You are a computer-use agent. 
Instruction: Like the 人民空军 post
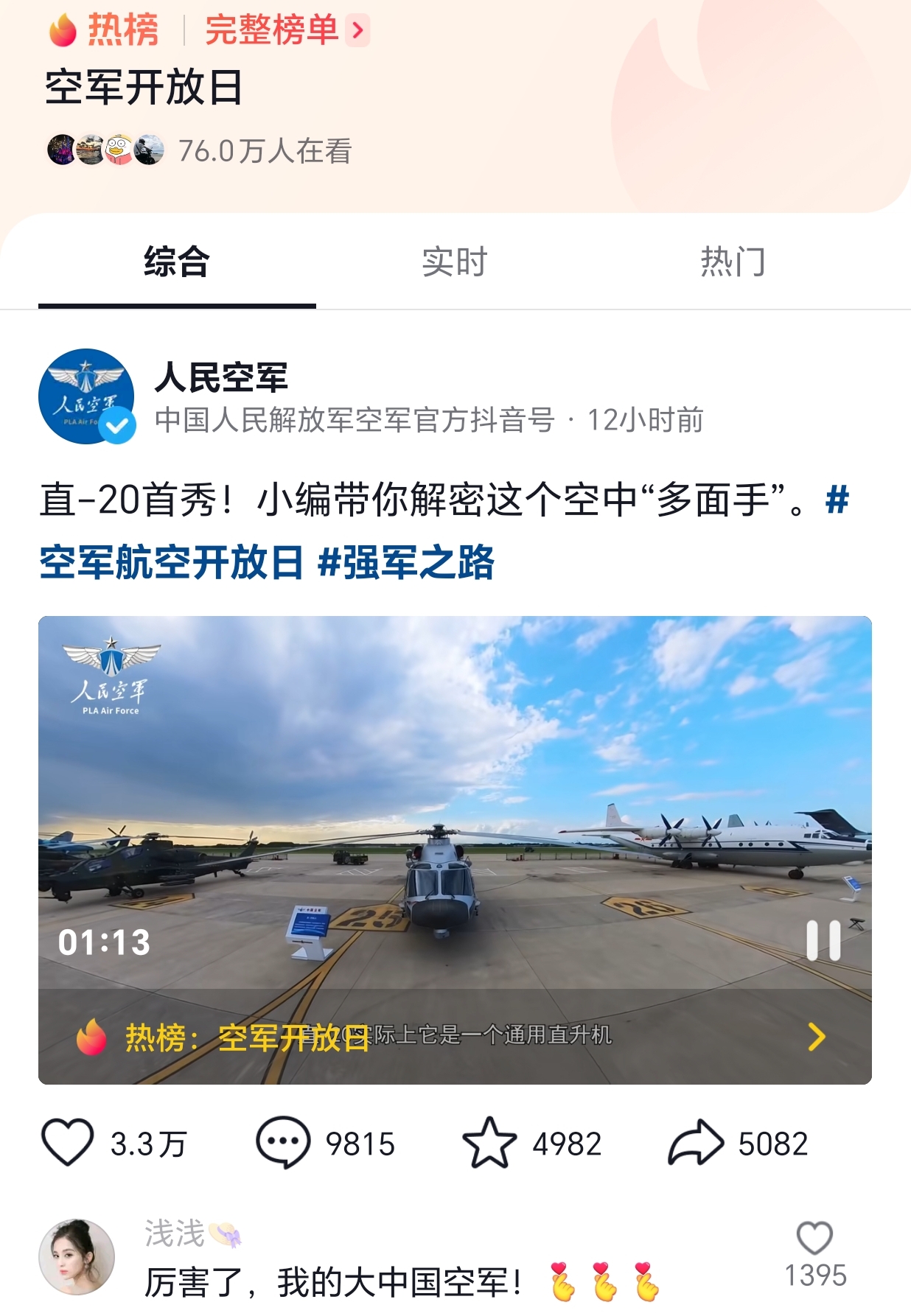68,1143
